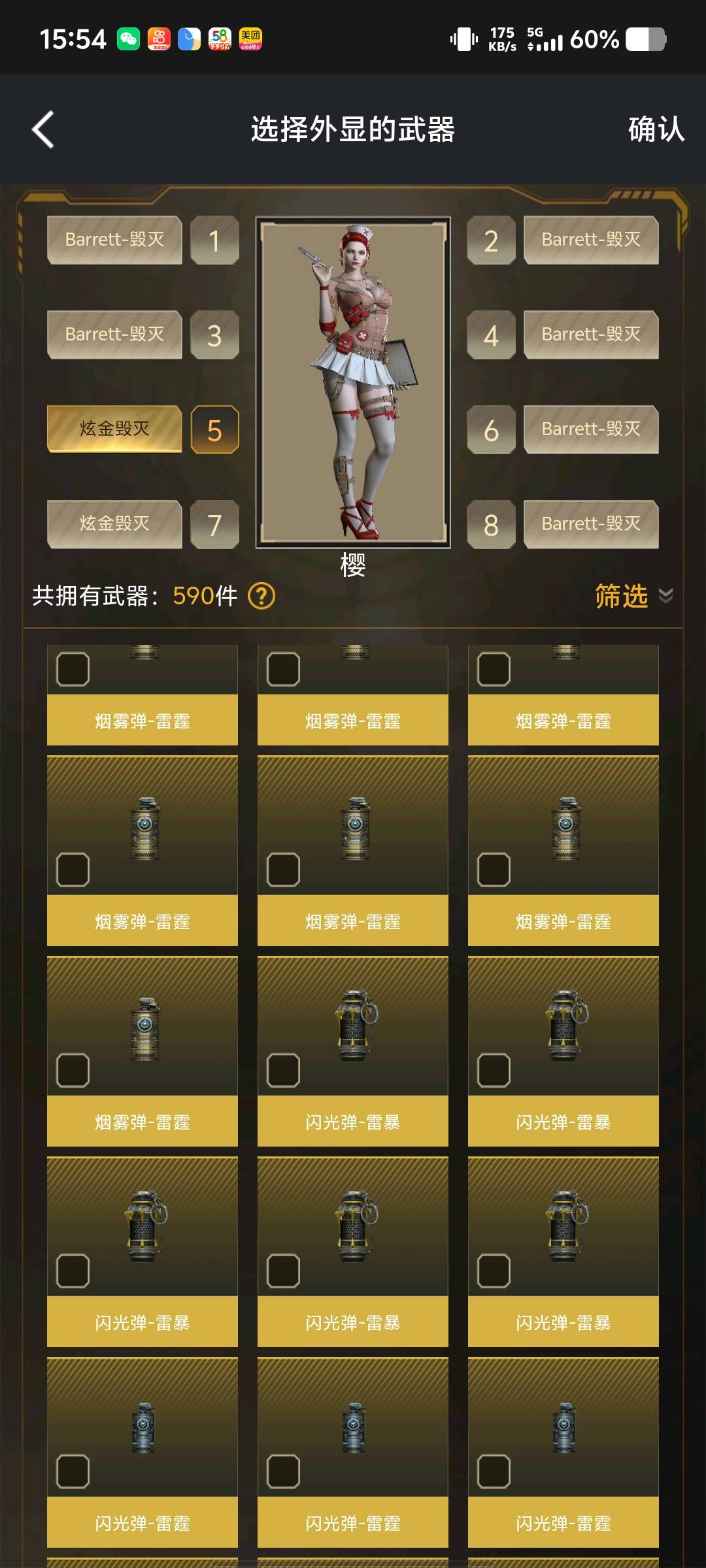Expand the 筛选 filter dropdown
Image resolution: width=706 pixels, height=1568 pixels.
pos(631,596)
